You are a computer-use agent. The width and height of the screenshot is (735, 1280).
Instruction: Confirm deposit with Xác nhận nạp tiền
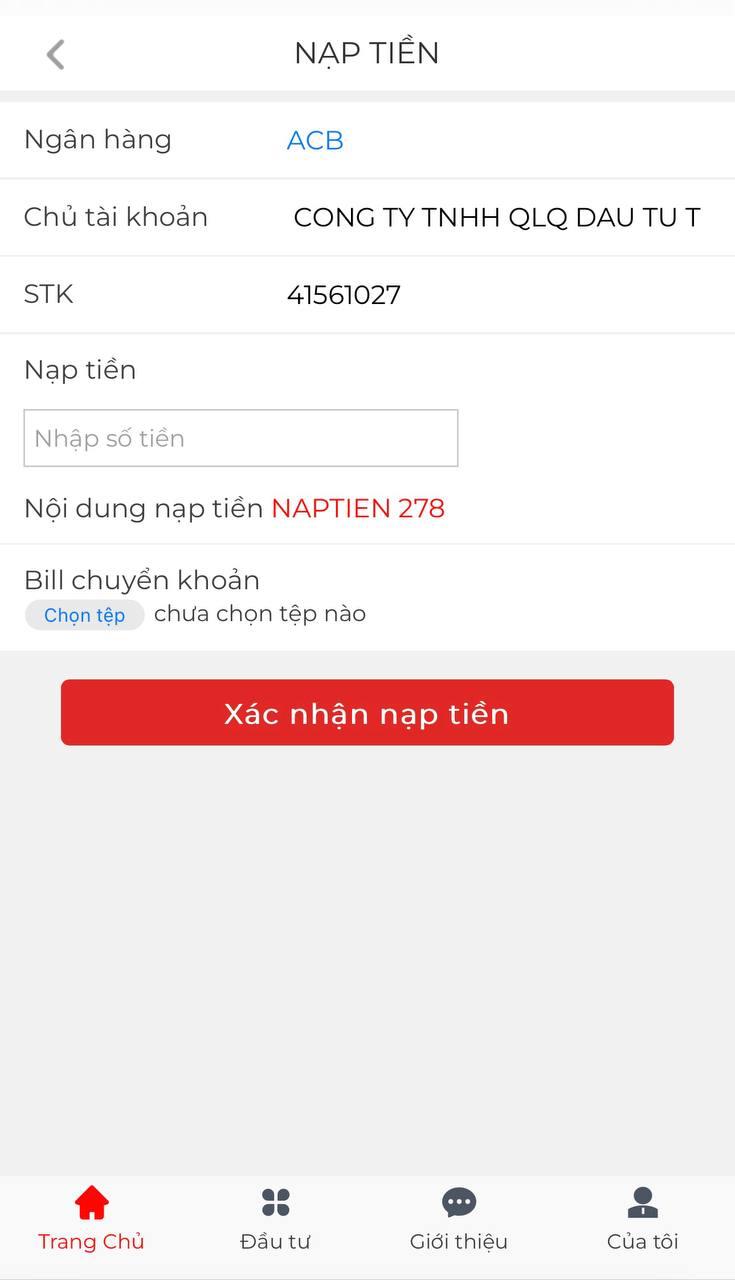[367, 713]
